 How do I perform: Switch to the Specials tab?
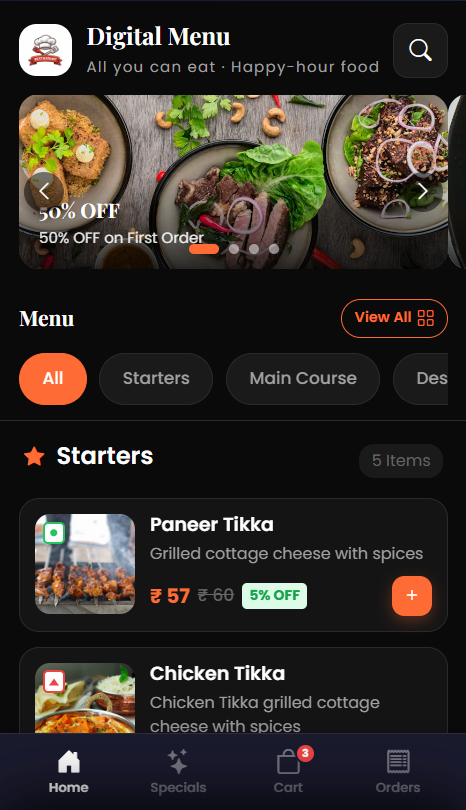178,772
